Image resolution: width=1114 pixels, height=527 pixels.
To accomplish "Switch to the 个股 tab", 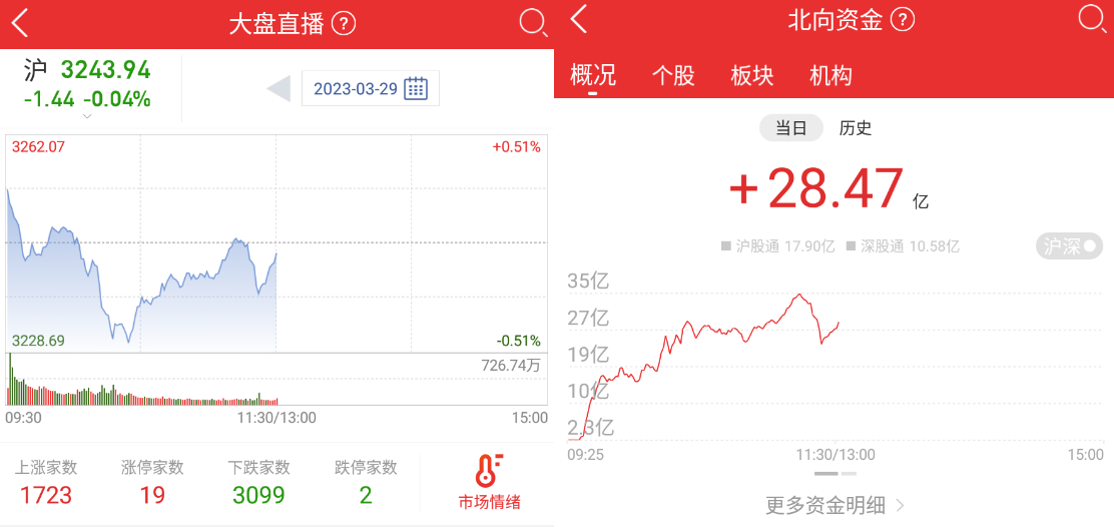I will click(x=673, y=75).
